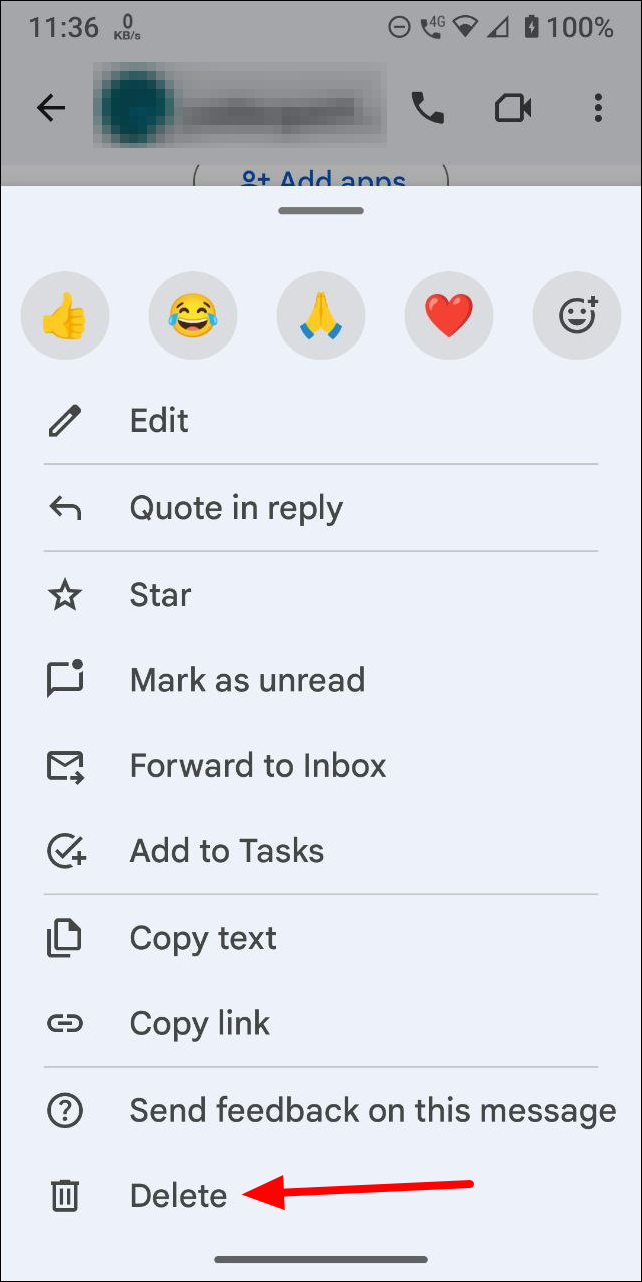Open the add more reactions picker

click(x=577, y=316)
